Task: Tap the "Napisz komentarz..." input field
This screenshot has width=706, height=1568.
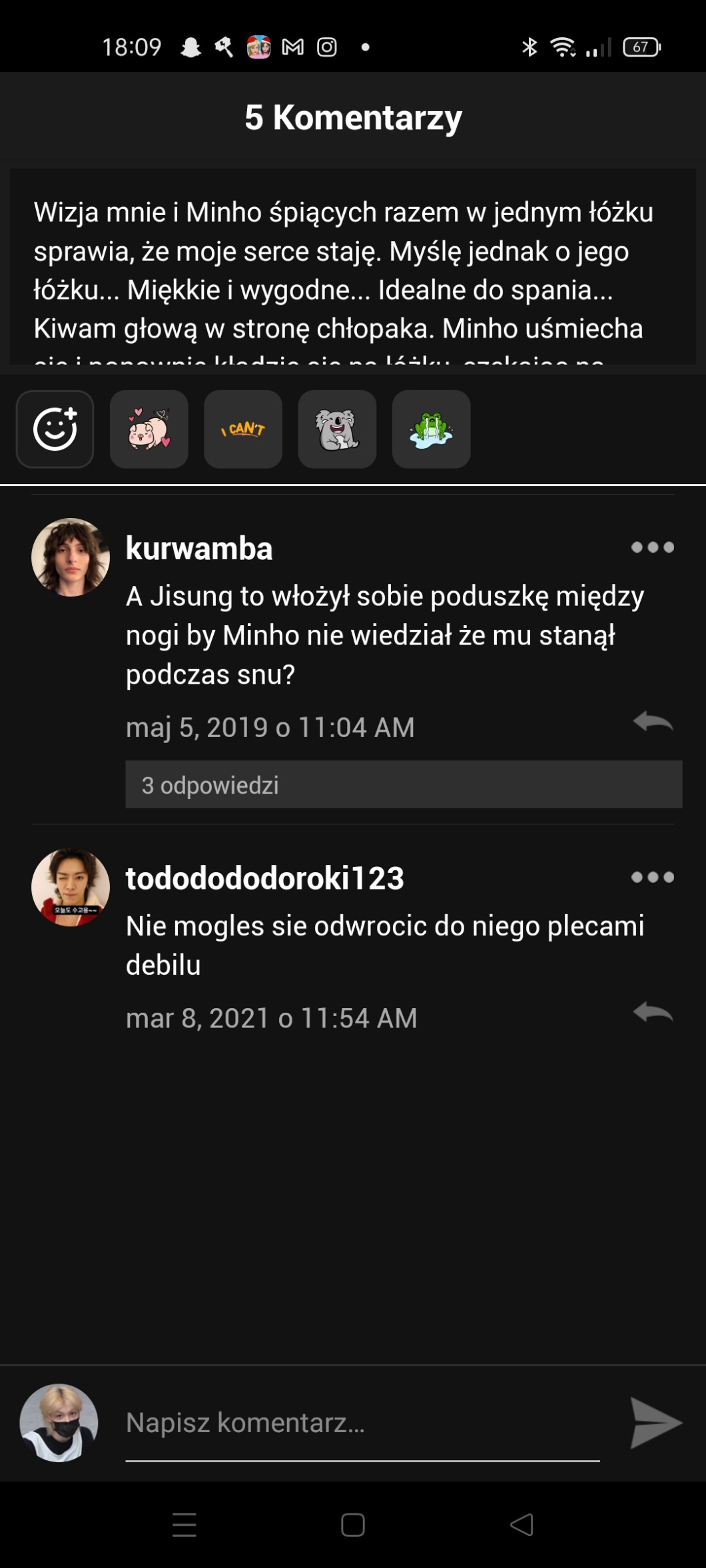Action: [362, 1423]
